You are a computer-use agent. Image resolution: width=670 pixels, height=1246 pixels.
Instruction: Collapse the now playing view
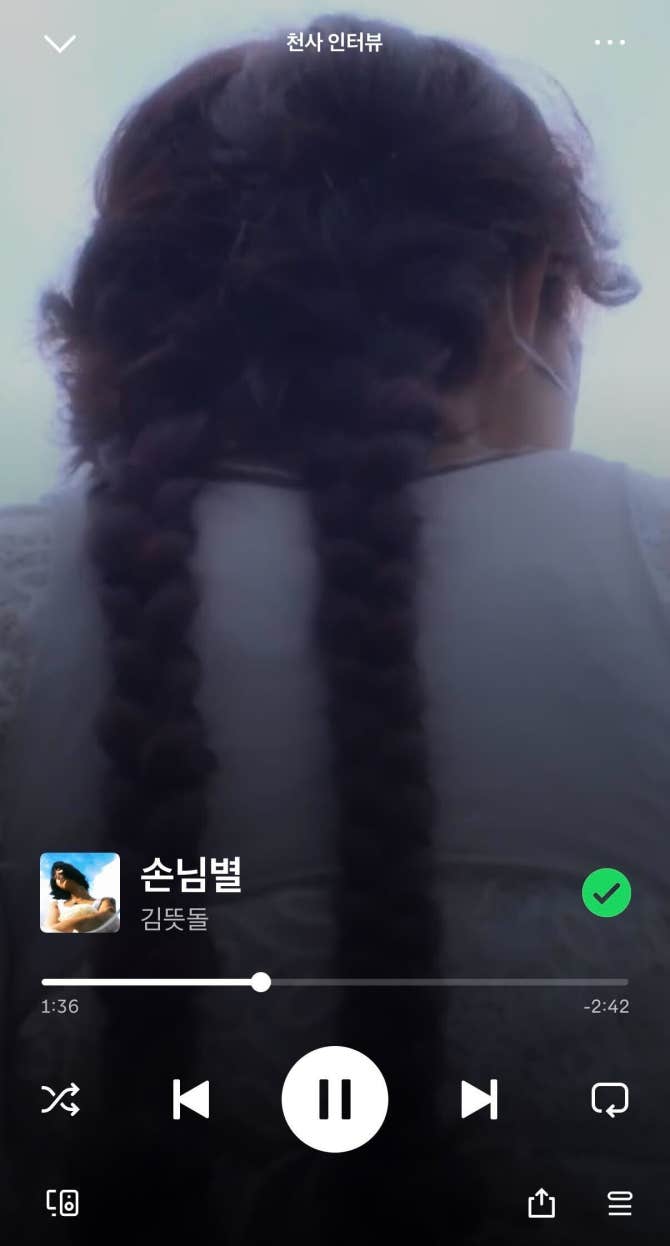coord(60,43)
